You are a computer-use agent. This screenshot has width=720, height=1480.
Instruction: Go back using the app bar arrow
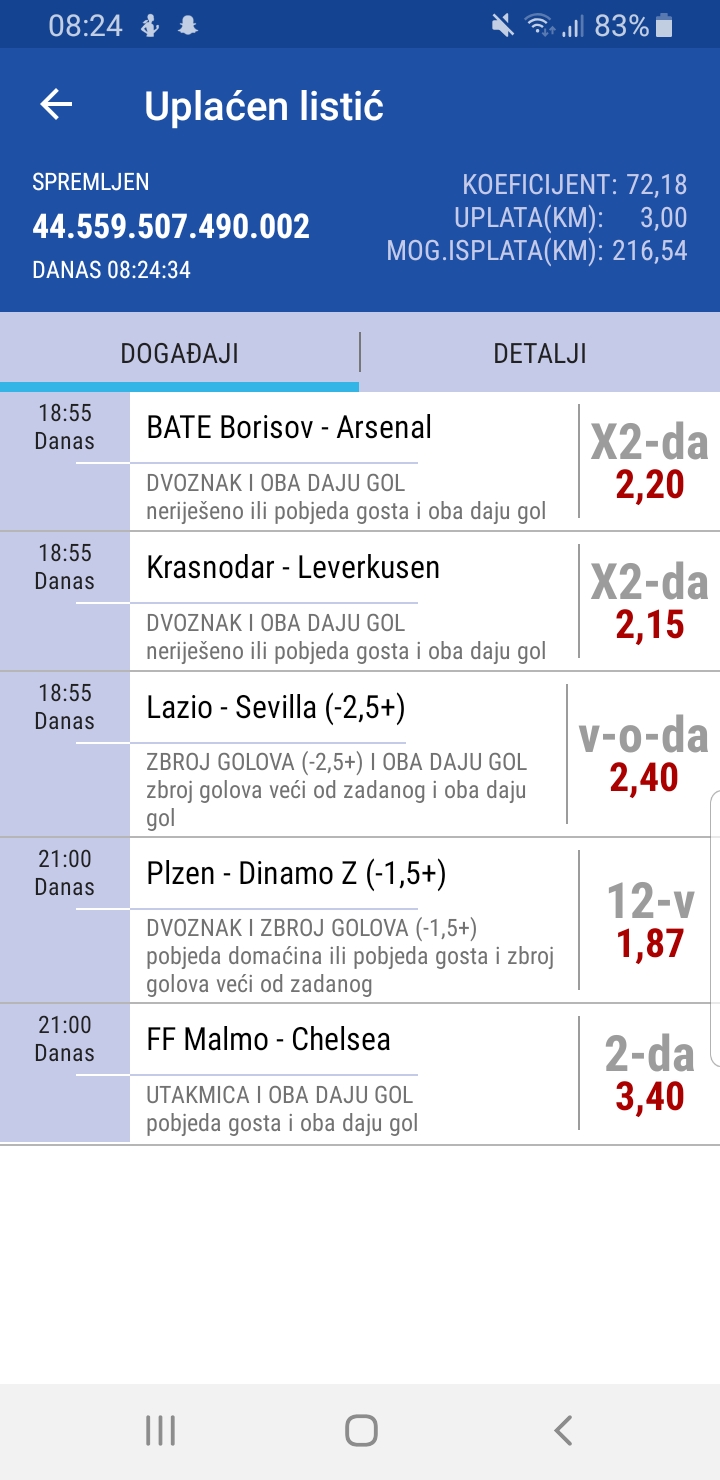(x=56, y=105)
